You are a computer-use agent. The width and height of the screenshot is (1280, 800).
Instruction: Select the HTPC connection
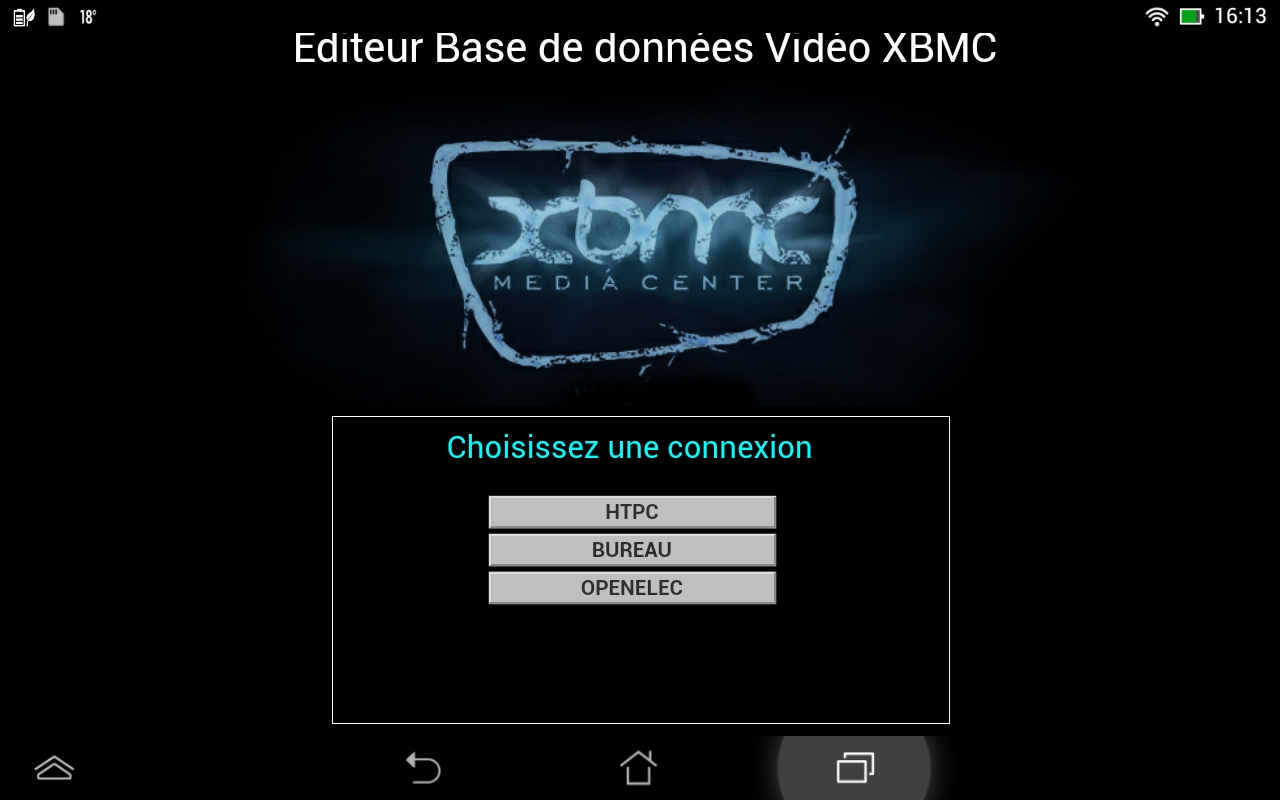[632, 512]
